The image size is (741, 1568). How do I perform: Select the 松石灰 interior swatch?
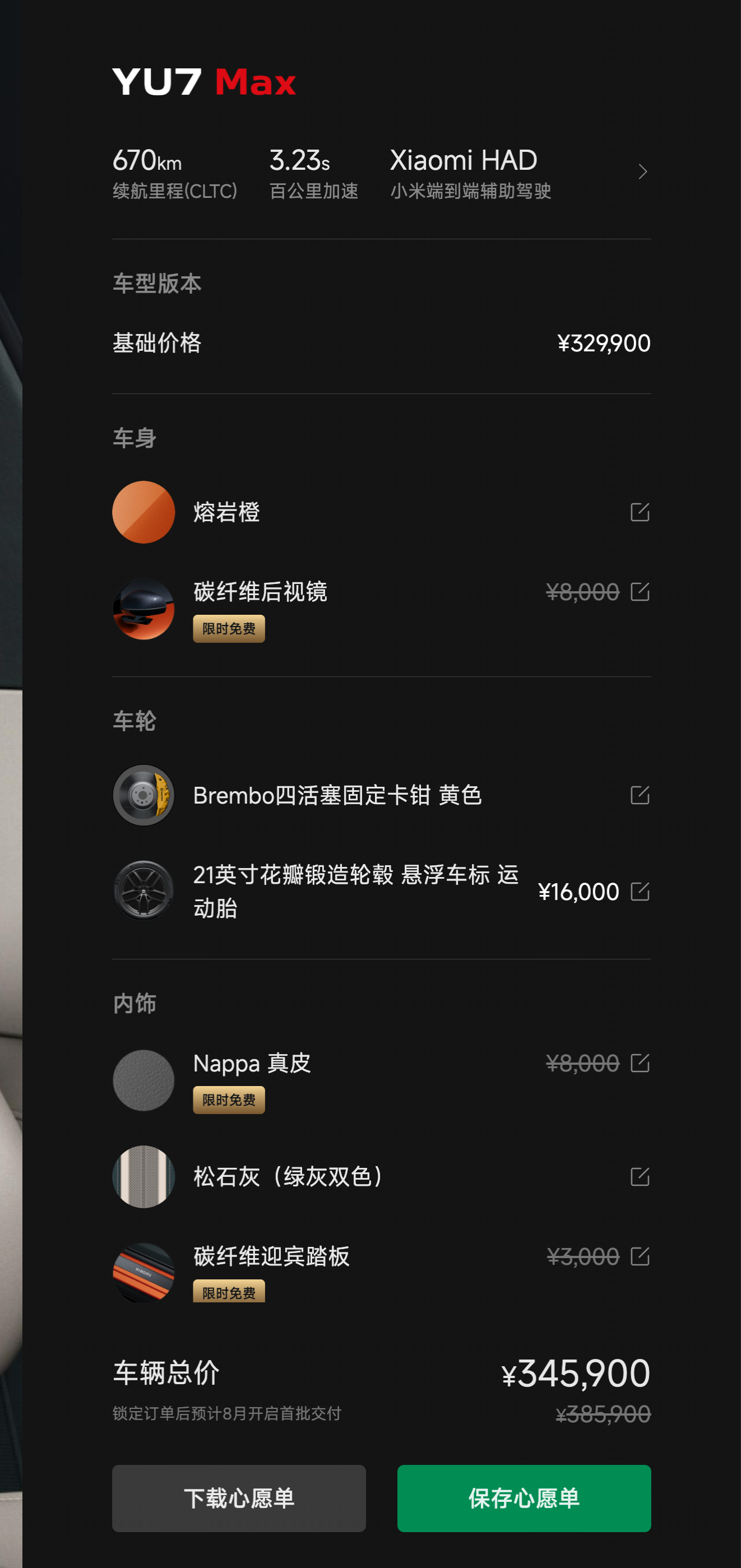(143, 1177)
